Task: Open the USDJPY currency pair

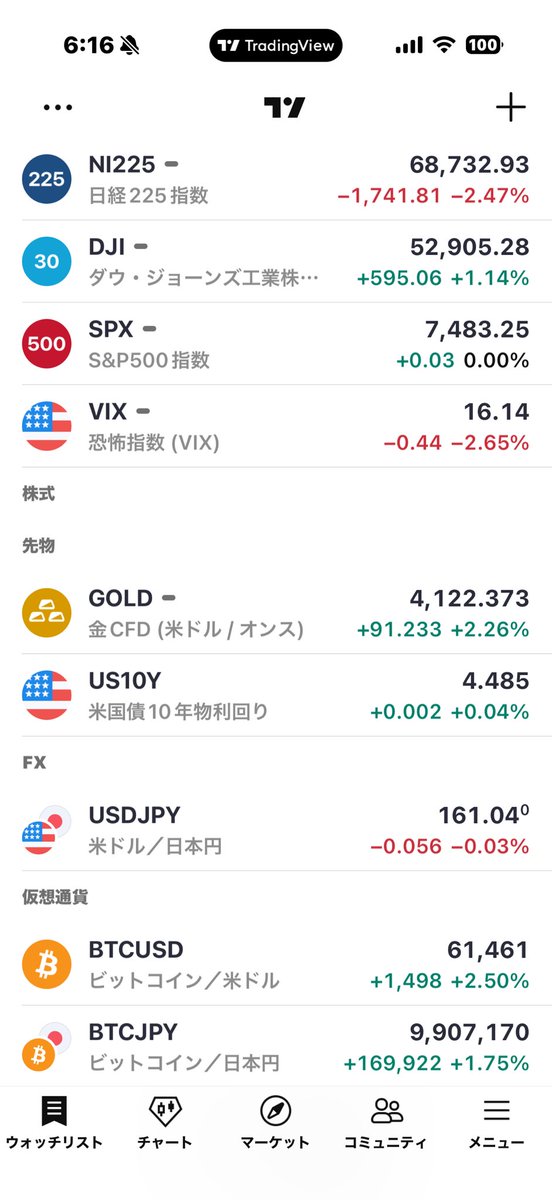Action: coord(276,830)
